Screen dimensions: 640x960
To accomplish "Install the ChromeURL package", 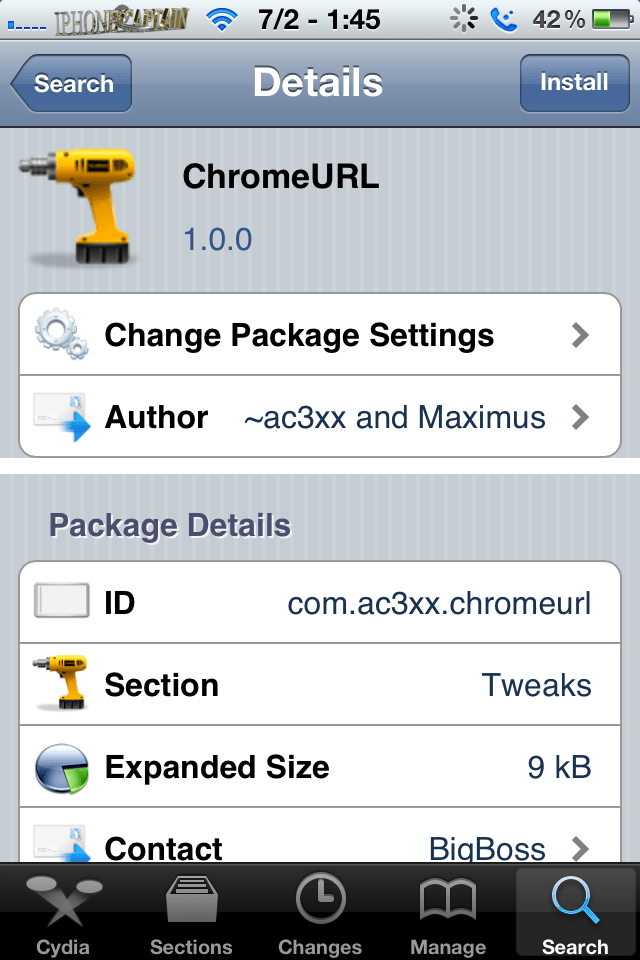I will 573,82.
